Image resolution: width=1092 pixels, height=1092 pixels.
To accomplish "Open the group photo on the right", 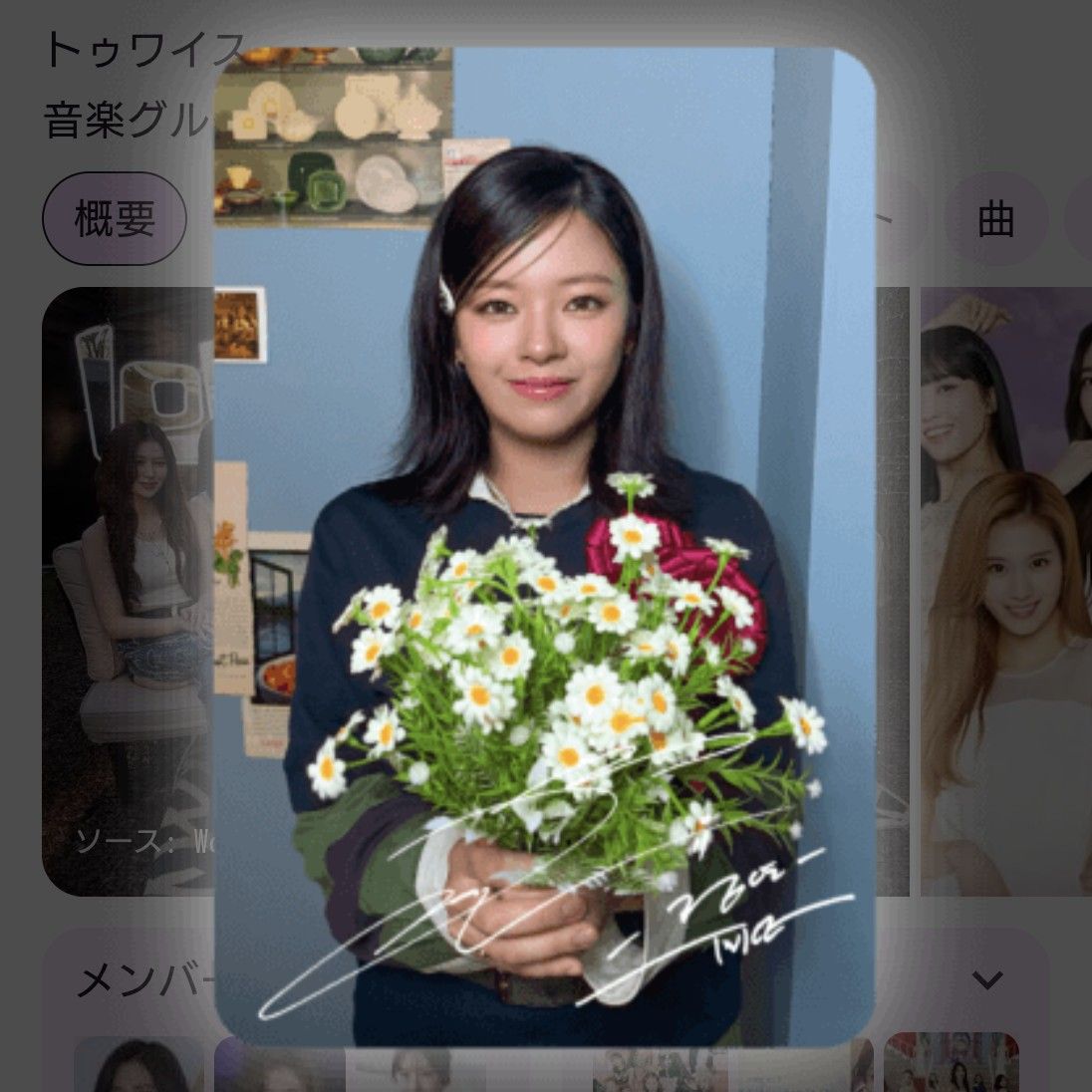I will click(x=1004, y=590).
